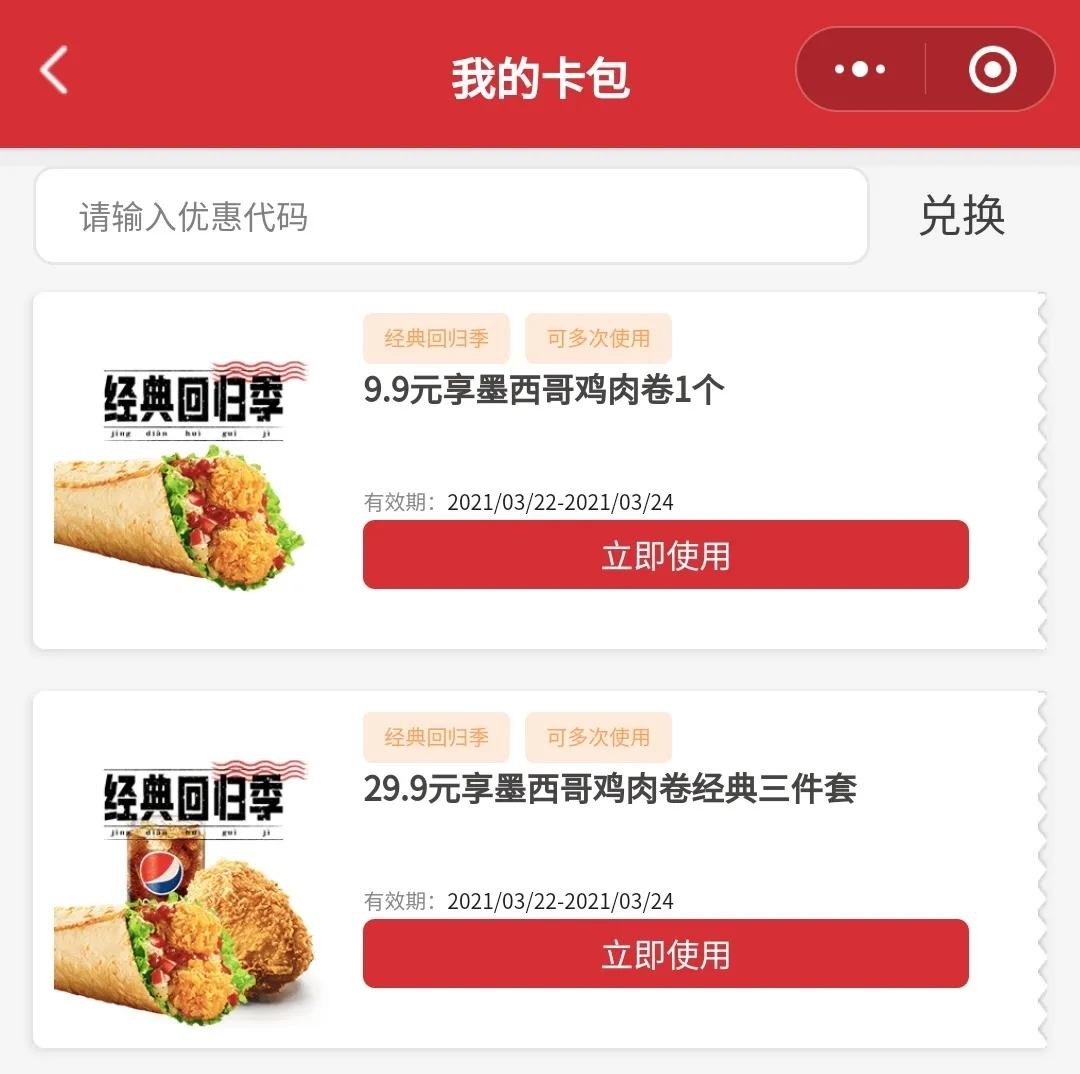Use the 29.9元 经典三件套 coupon now
This screenshot has width=1080, height=1074.
coord(665,954)
